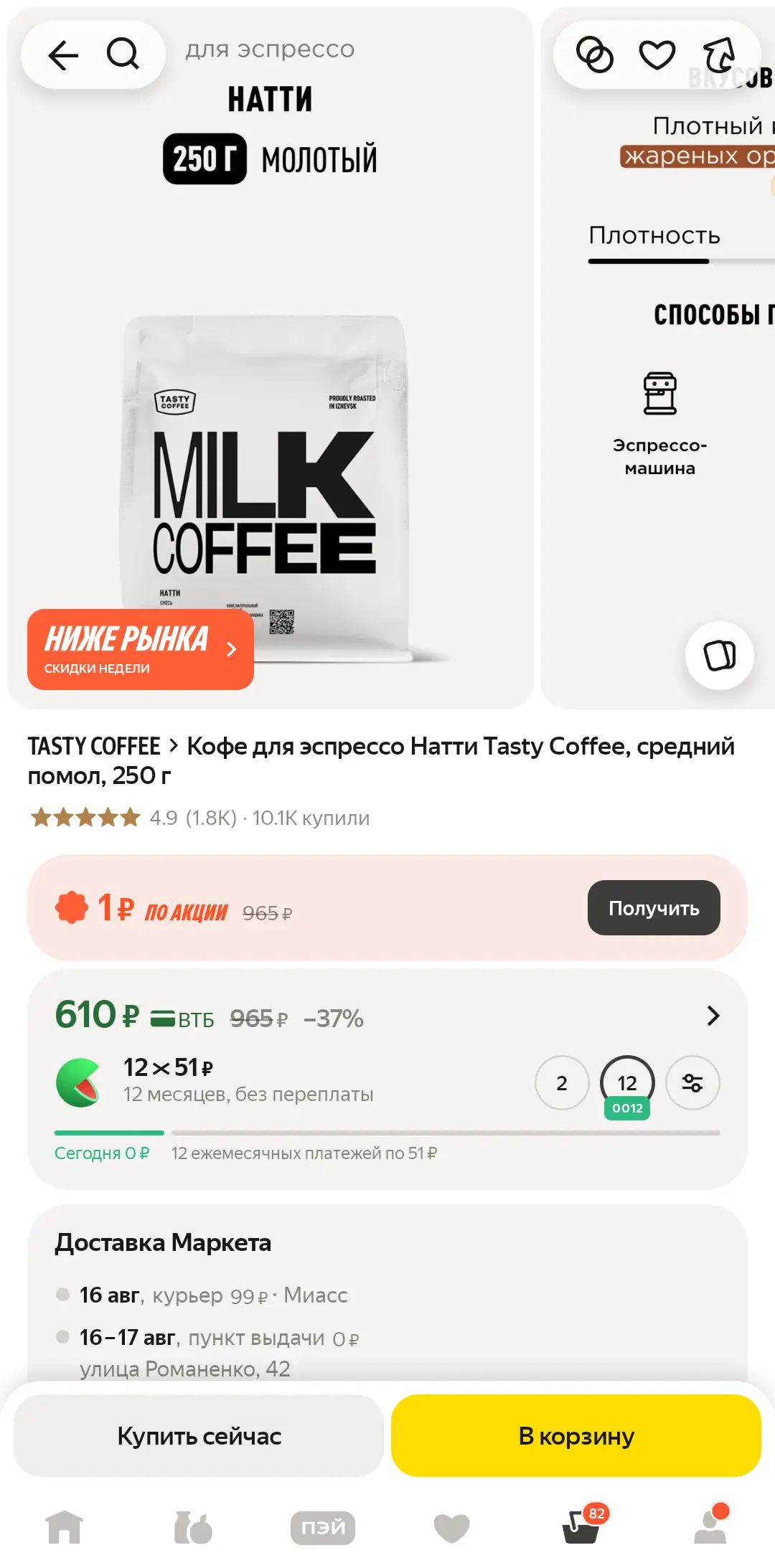Tap «Купить сейчас» button
The image size is (775, 1568).
[x=199, y=1435]
